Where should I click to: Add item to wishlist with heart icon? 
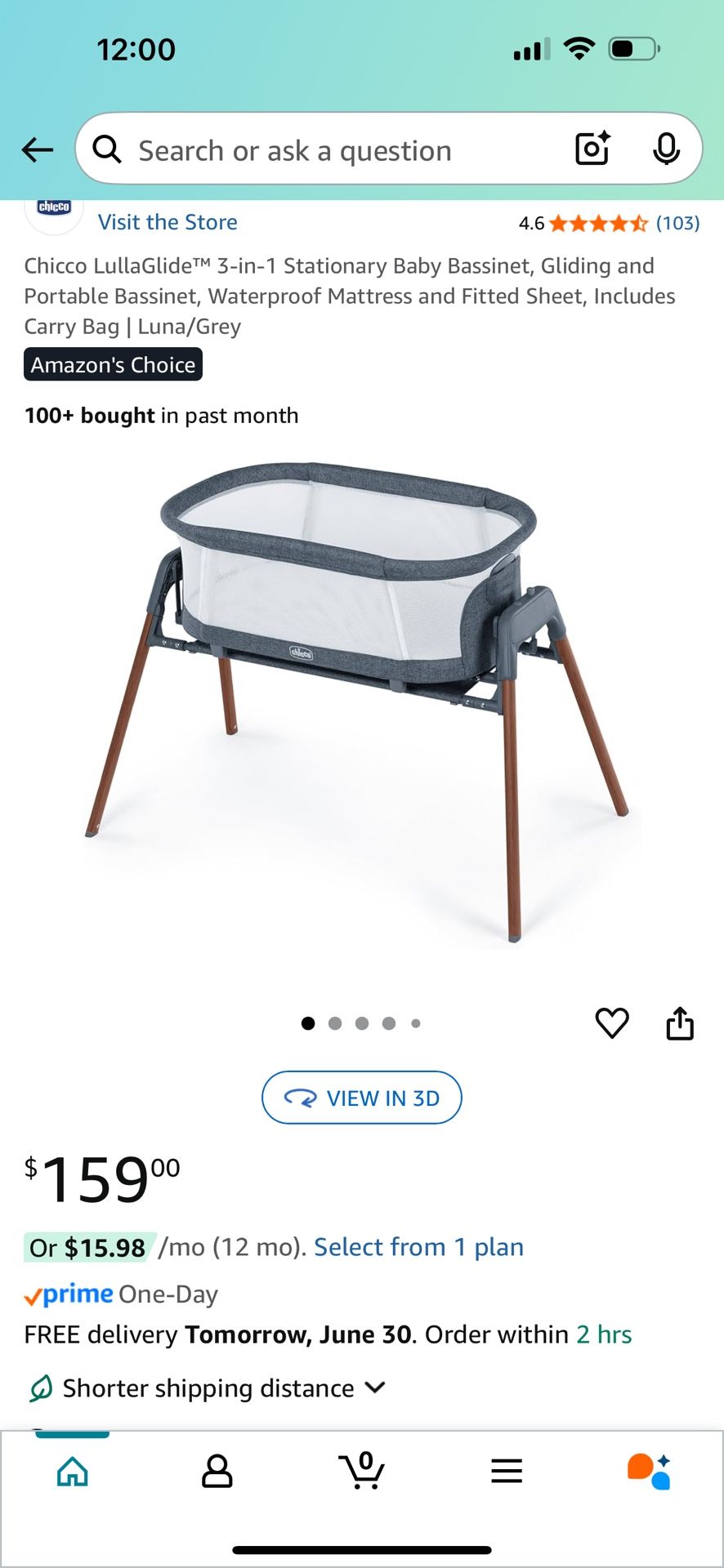(x=613, y=1023)
